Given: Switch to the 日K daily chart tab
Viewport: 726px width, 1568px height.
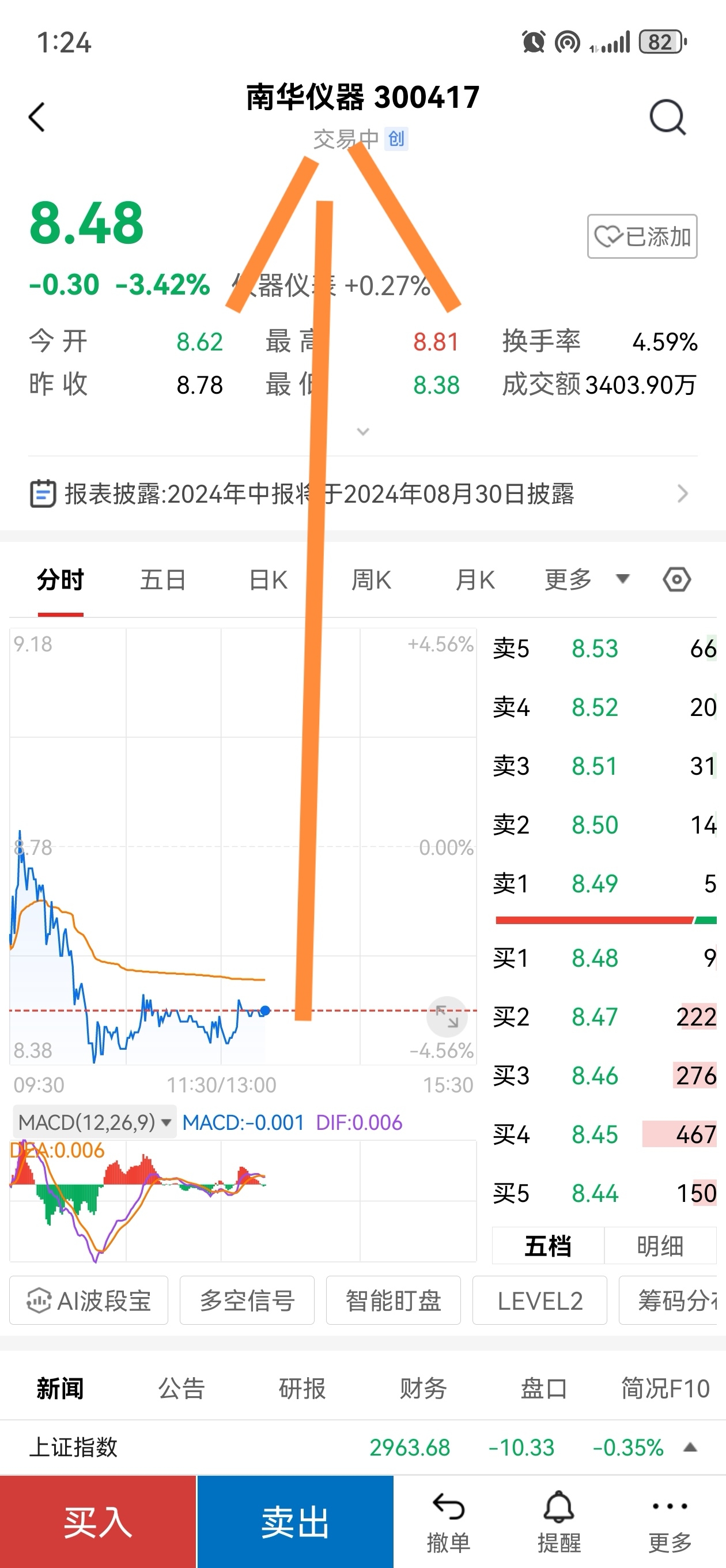Looking at the screenshot, I should [267, 579].
